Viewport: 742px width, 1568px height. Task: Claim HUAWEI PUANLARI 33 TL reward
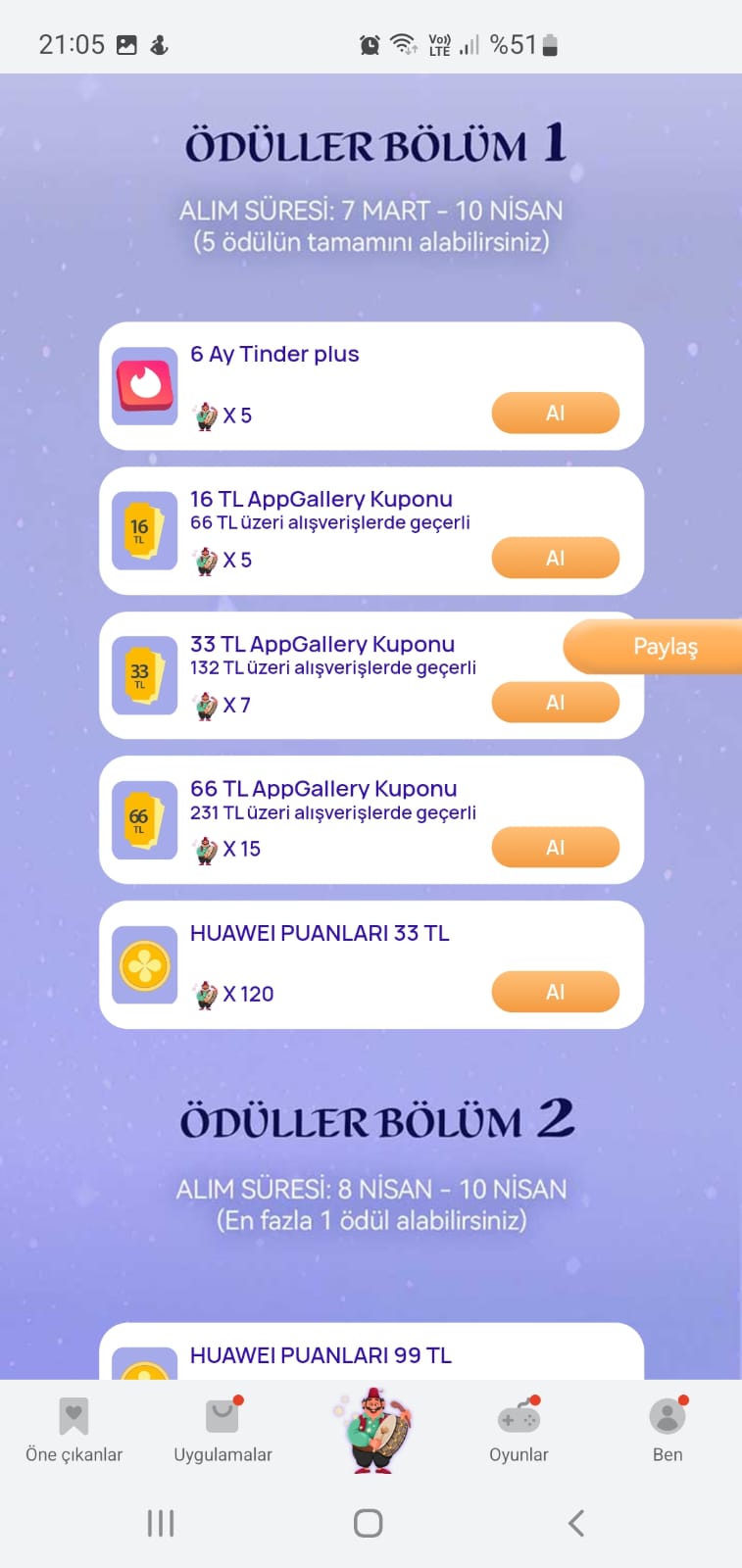click(555, 992)
